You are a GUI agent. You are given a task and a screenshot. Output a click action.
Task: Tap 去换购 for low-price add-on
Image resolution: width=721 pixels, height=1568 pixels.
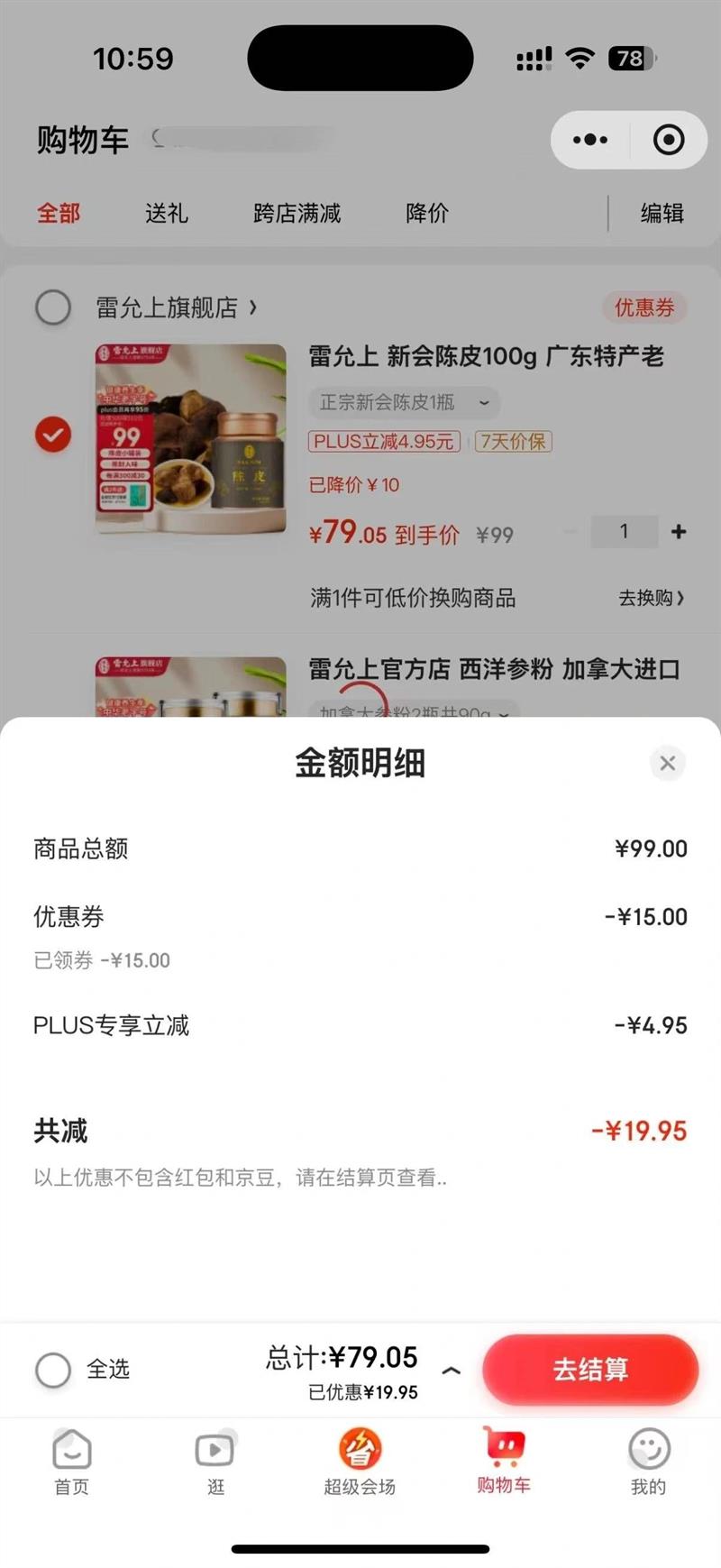651,598
